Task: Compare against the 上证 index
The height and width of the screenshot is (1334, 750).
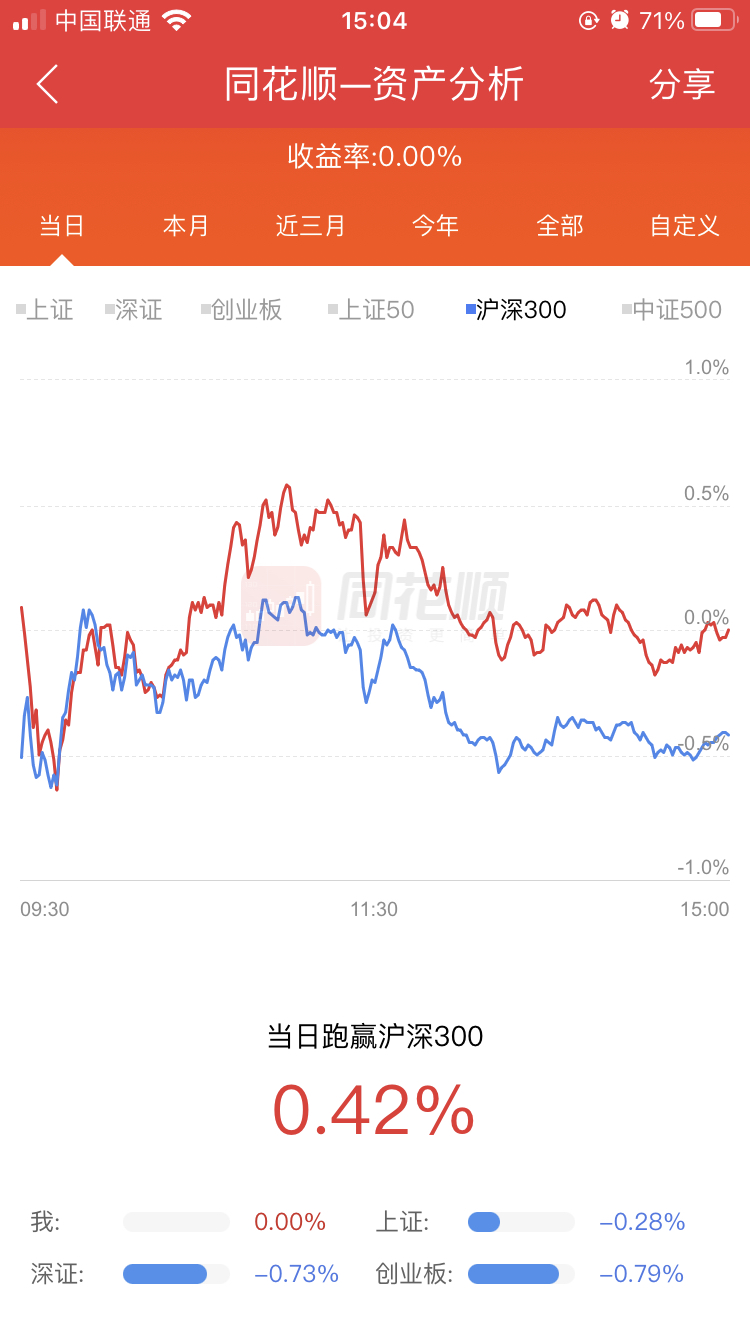Action: tap(46, 310)
